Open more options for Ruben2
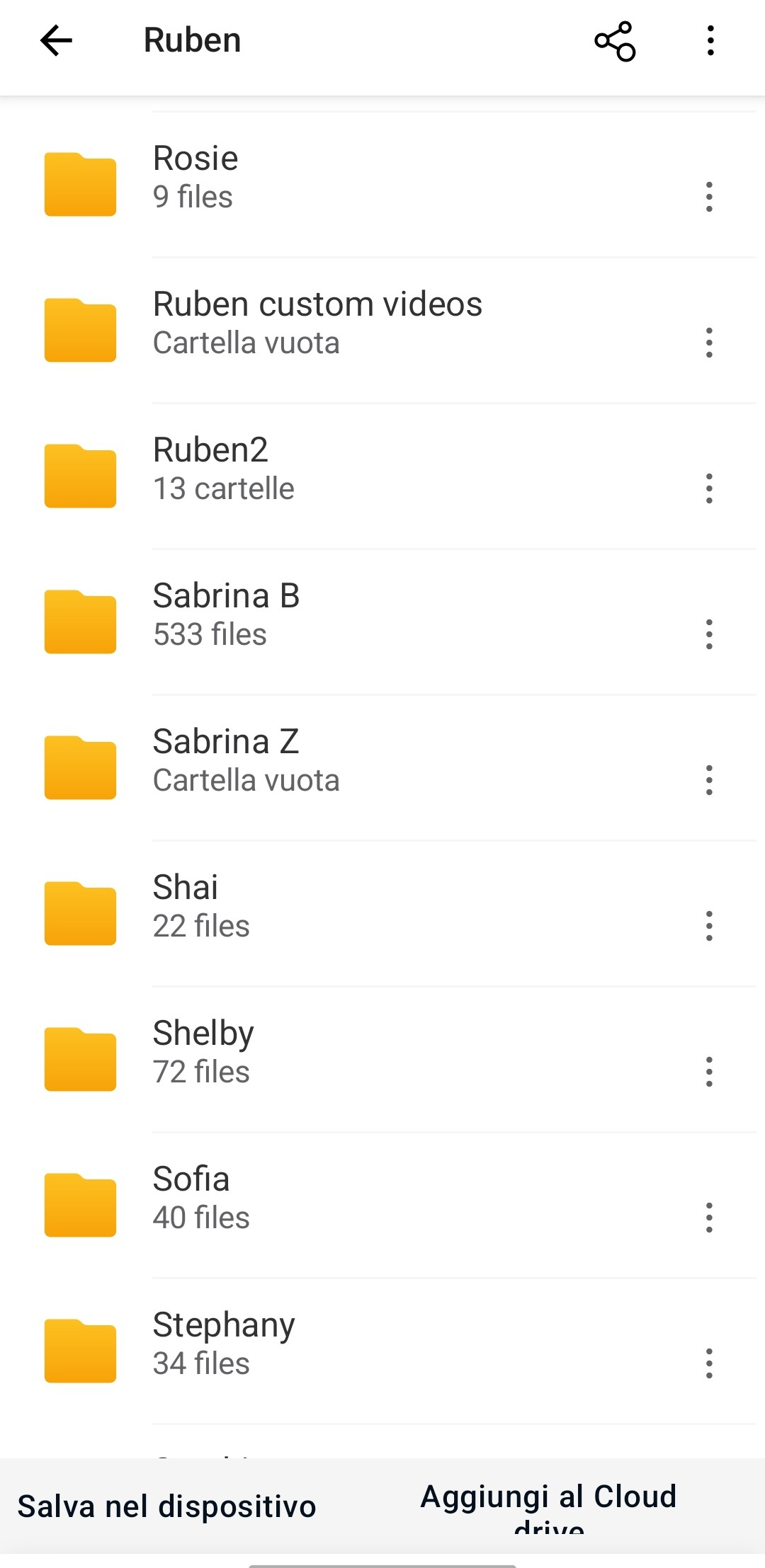Image resolution: width=765 pixels, height=1568 pixels. click(x=708, y=488)
